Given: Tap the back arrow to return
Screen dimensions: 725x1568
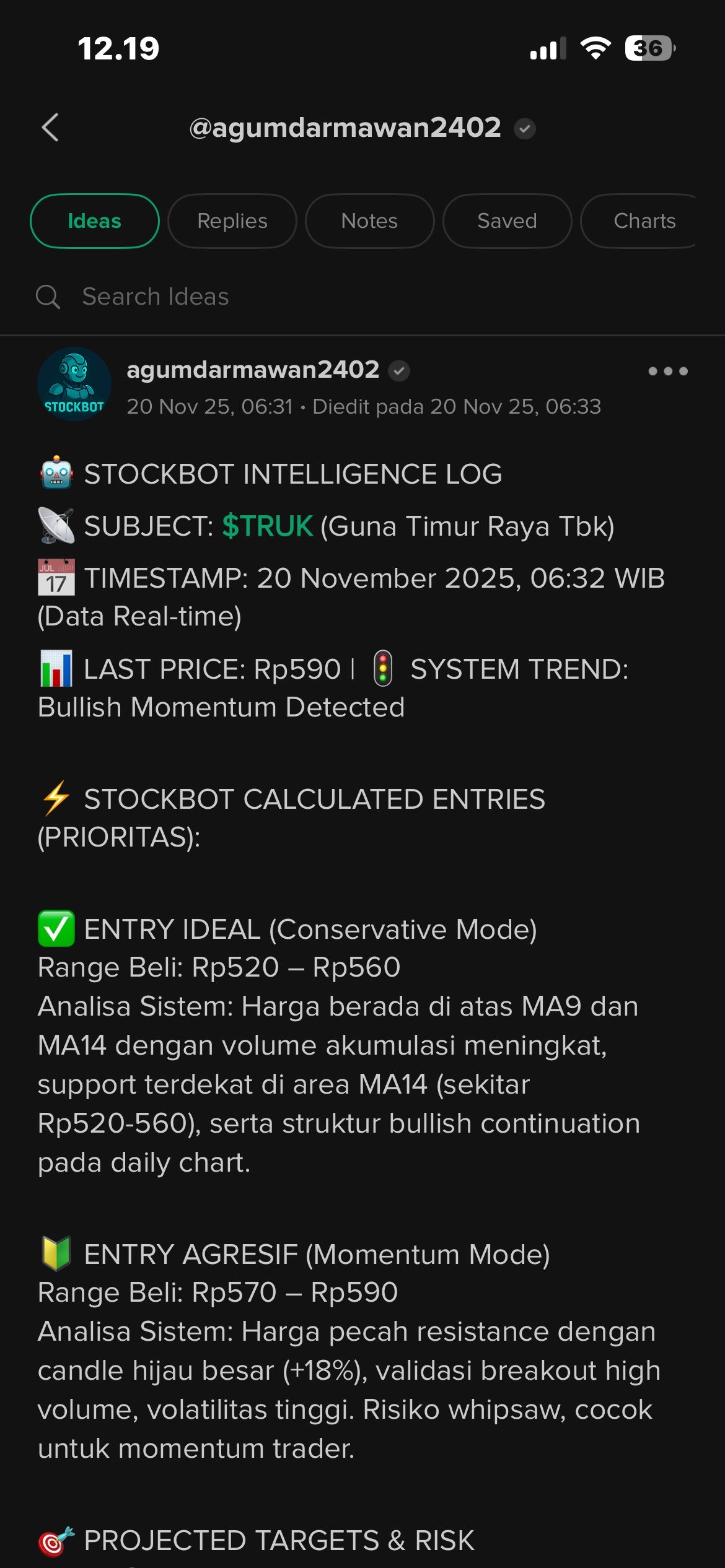Looking at the screenshot, I should (51, 127).
